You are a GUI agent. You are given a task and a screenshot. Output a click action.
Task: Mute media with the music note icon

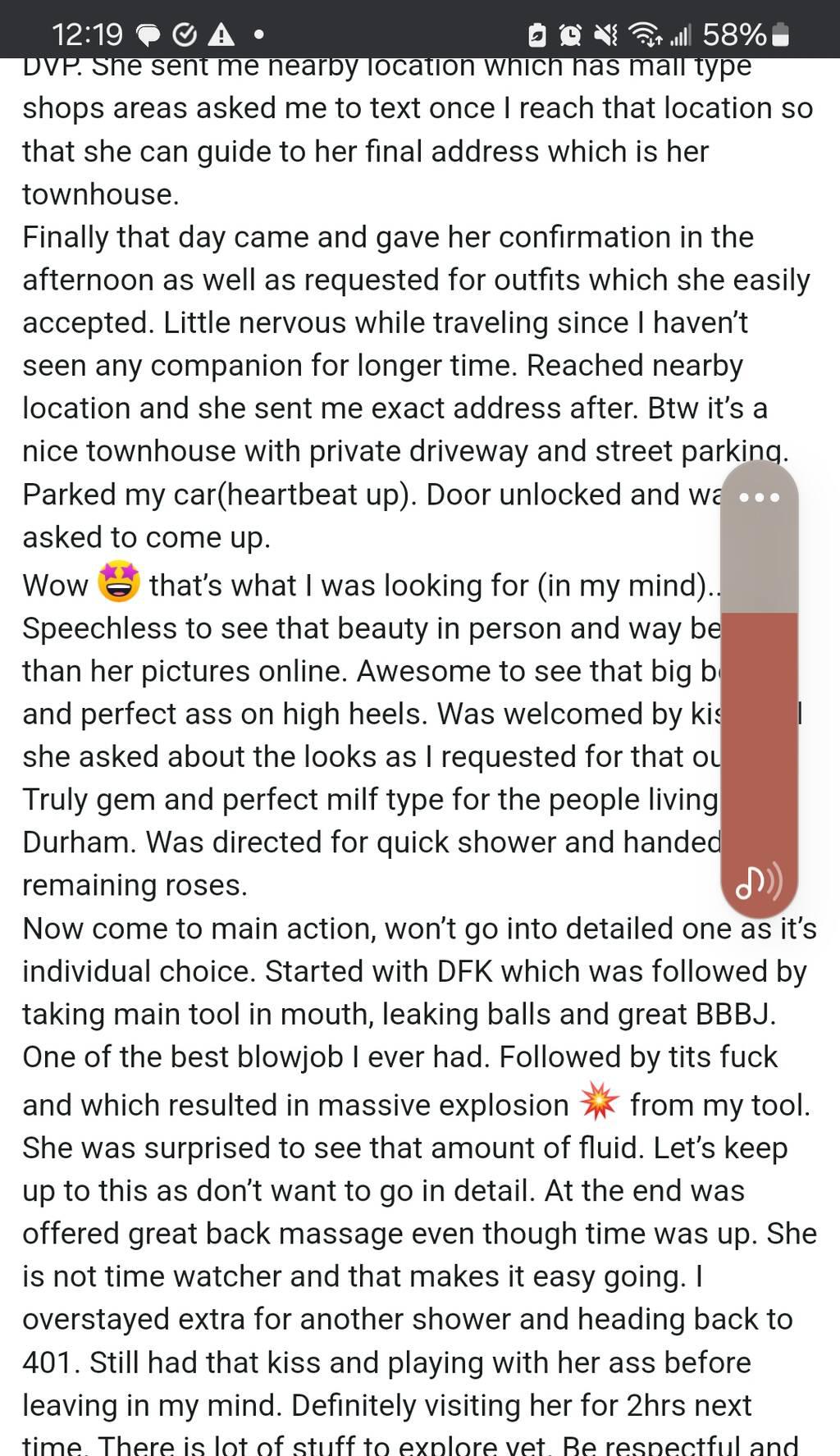759,882
